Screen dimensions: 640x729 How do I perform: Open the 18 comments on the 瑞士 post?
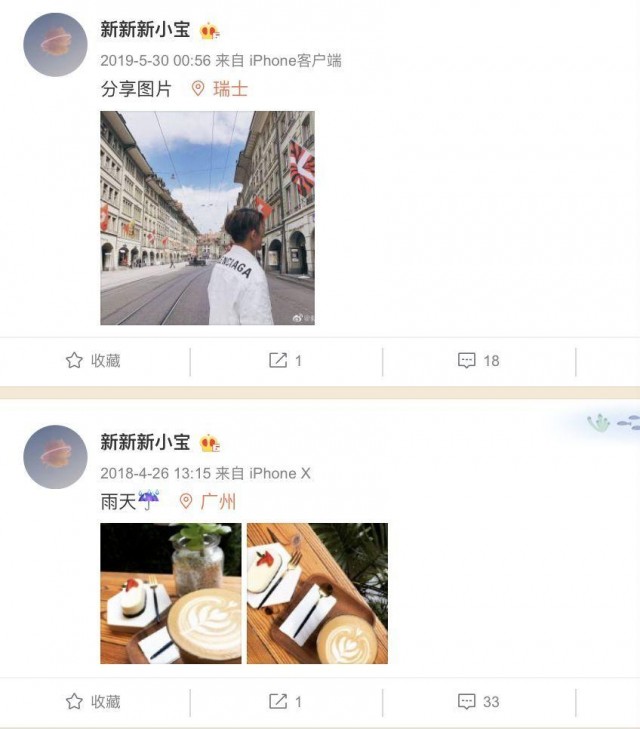tap(479, 361)
